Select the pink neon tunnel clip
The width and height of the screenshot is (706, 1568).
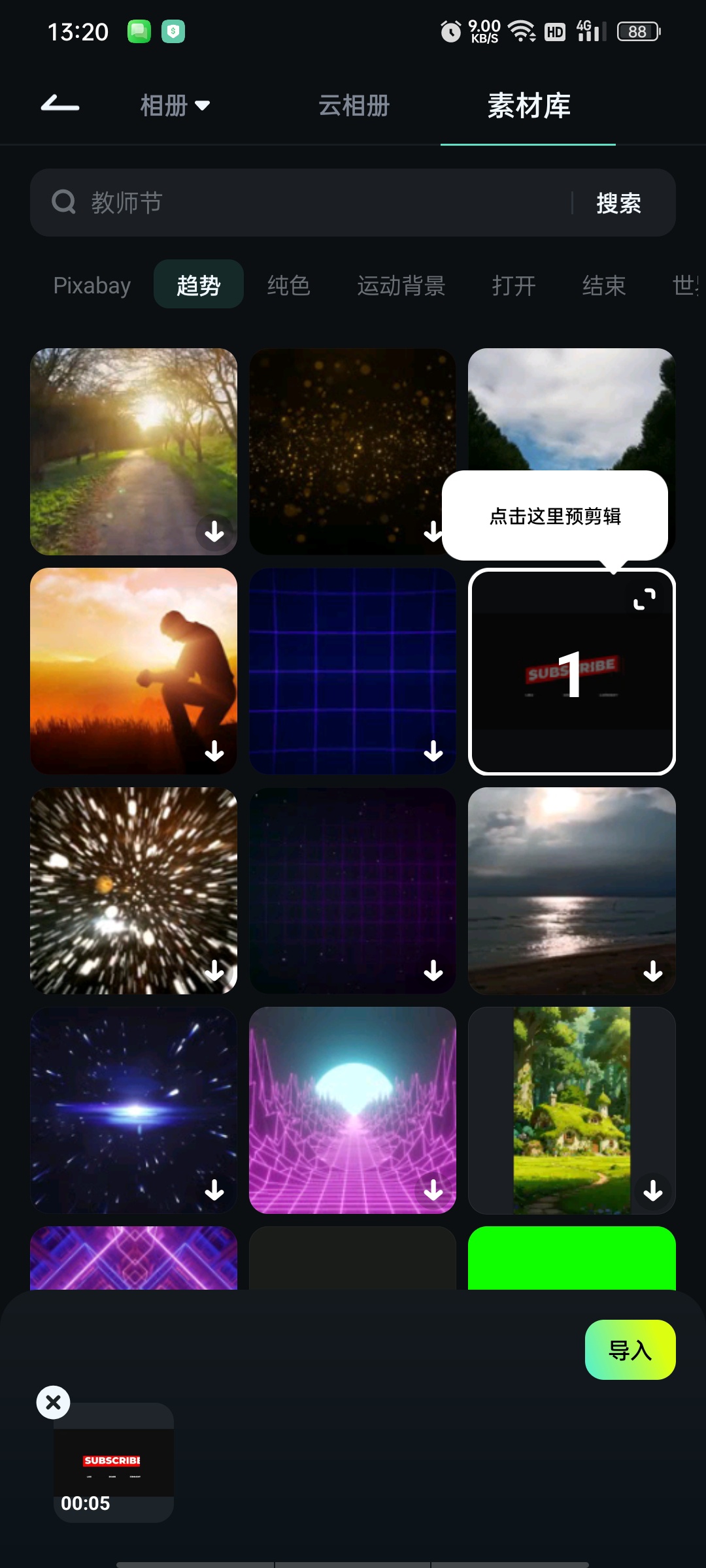(x=352, y=1110)
